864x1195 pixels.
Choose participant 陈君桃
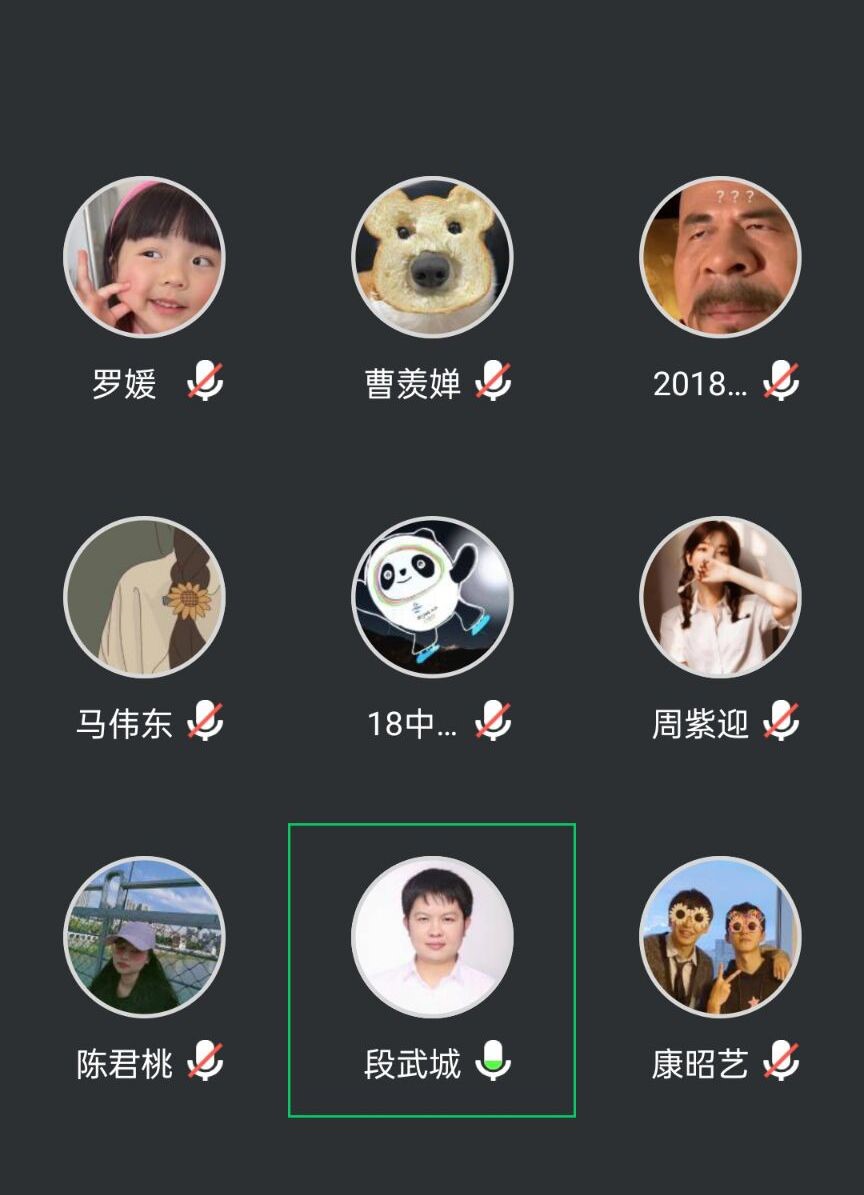(x=144, y=937)
